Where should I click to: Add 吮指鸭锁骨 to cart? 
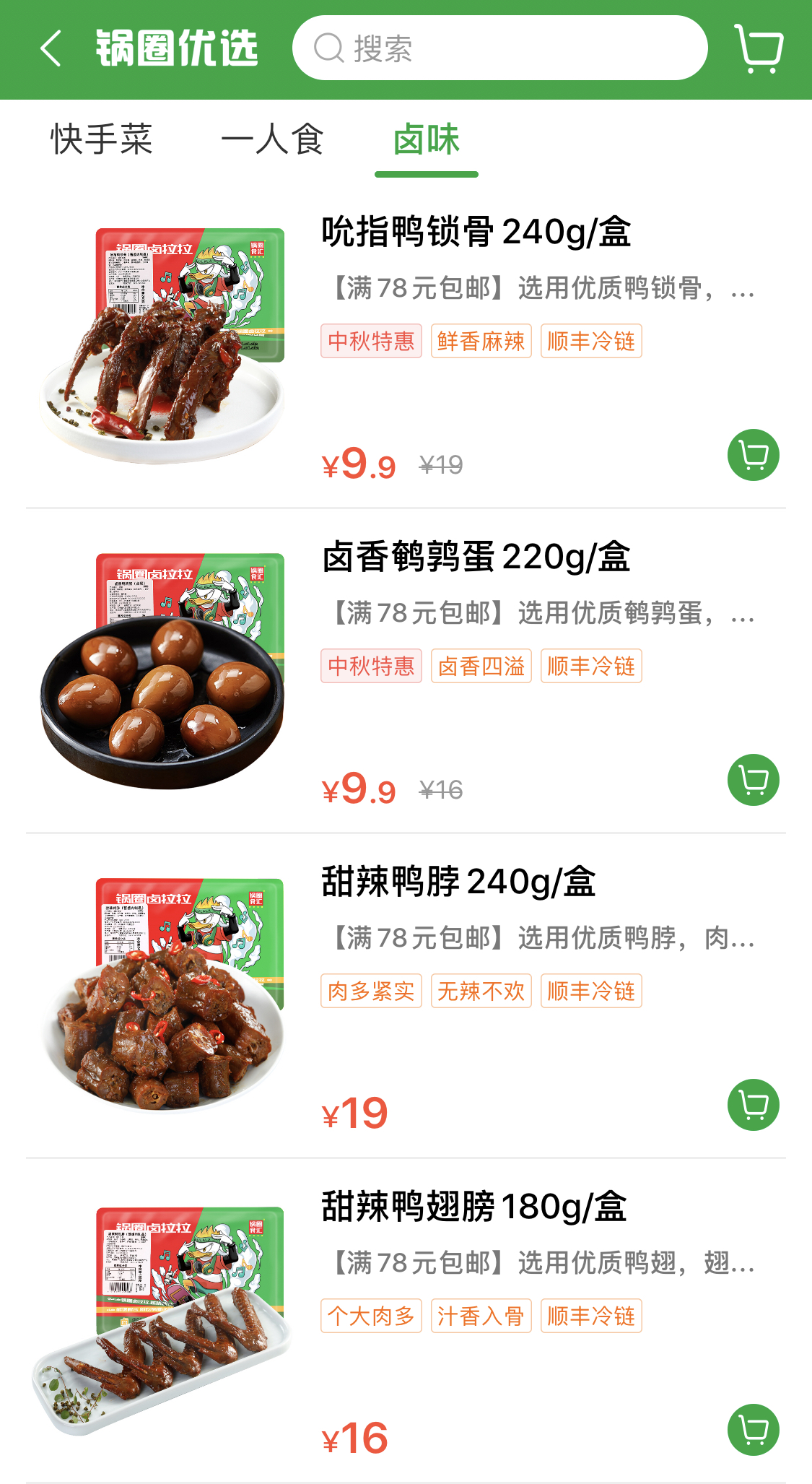(753, 455)
